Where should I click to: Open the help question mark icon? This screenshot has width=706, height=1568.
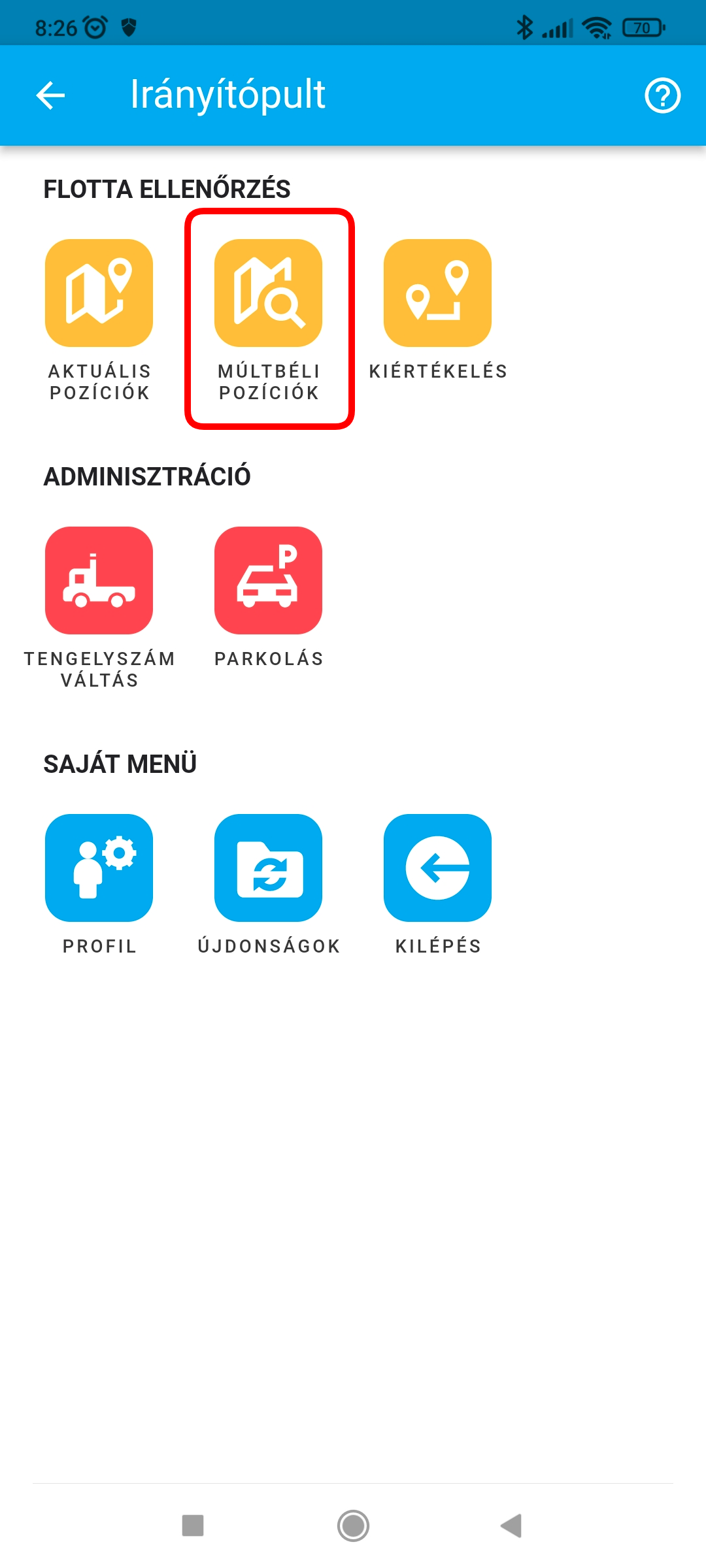point(662,95)
